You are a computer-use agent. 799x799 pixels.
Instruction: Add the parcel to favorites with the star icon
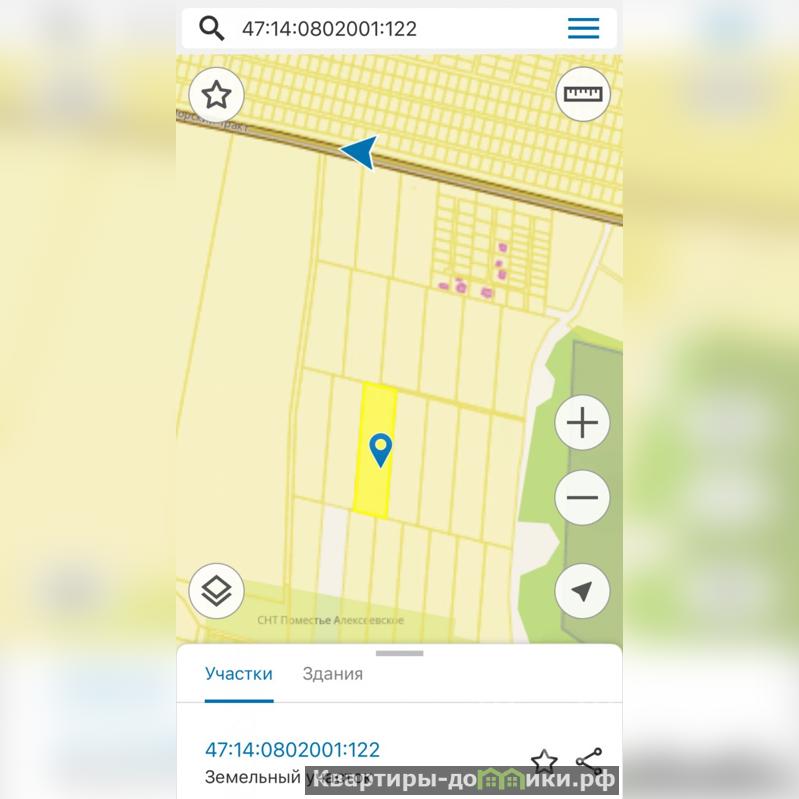(544, 761)
